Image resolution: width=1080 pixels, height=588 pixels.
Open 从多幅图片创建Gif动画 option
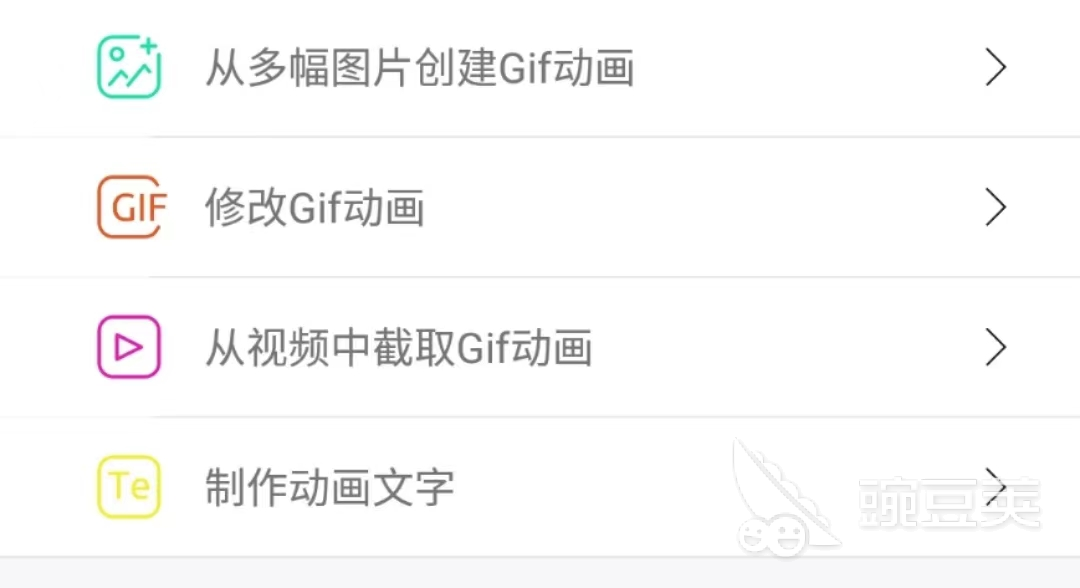[x=420, y=68]
